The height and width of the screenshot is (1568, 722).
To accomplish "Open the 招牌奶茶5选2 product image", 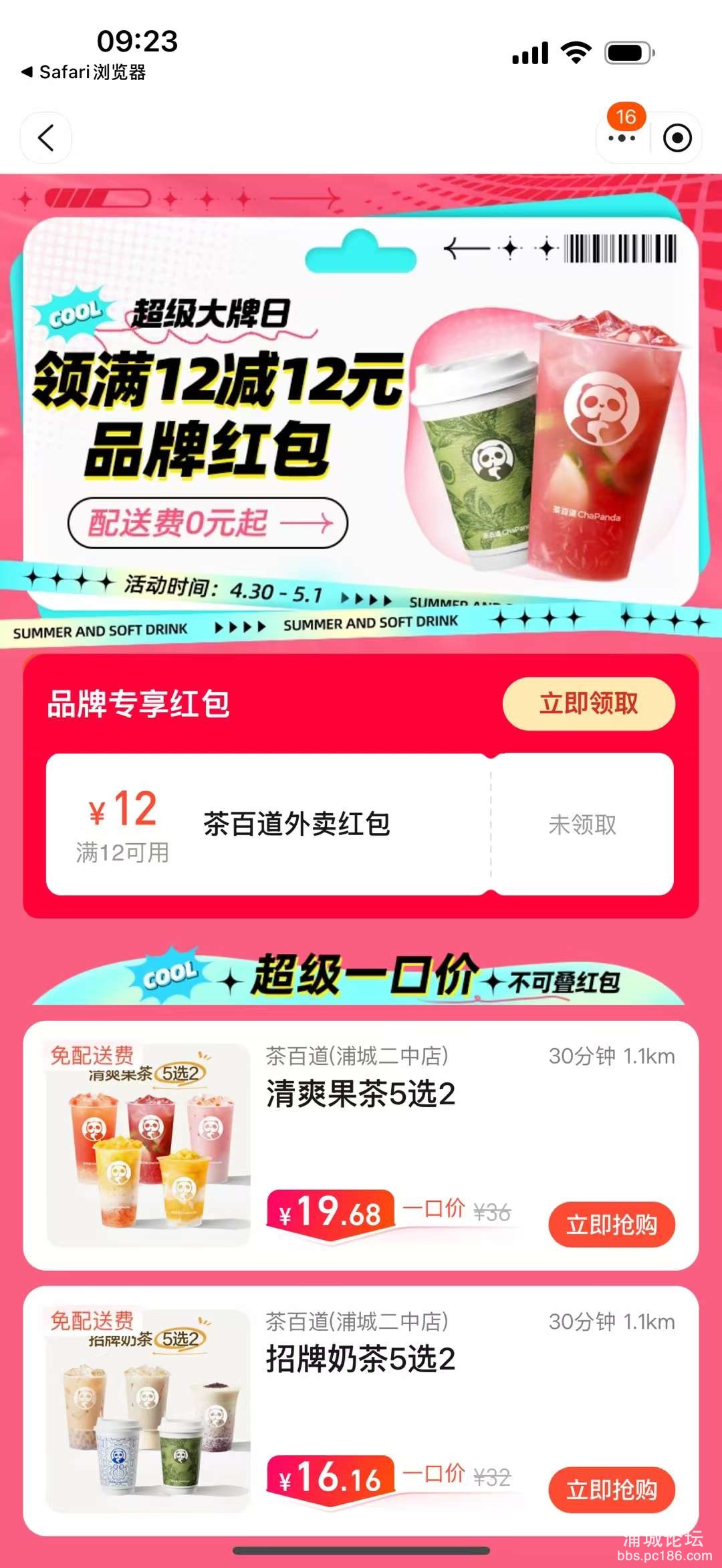I will click(148, 1410).
